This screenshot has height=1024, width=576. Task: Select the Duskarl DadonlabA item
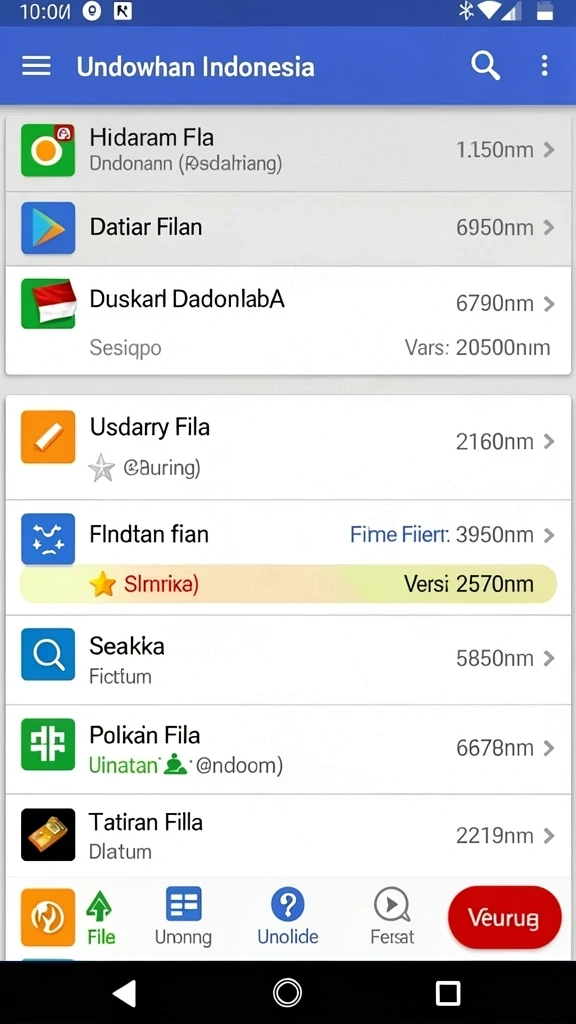(x=288, y=320)
